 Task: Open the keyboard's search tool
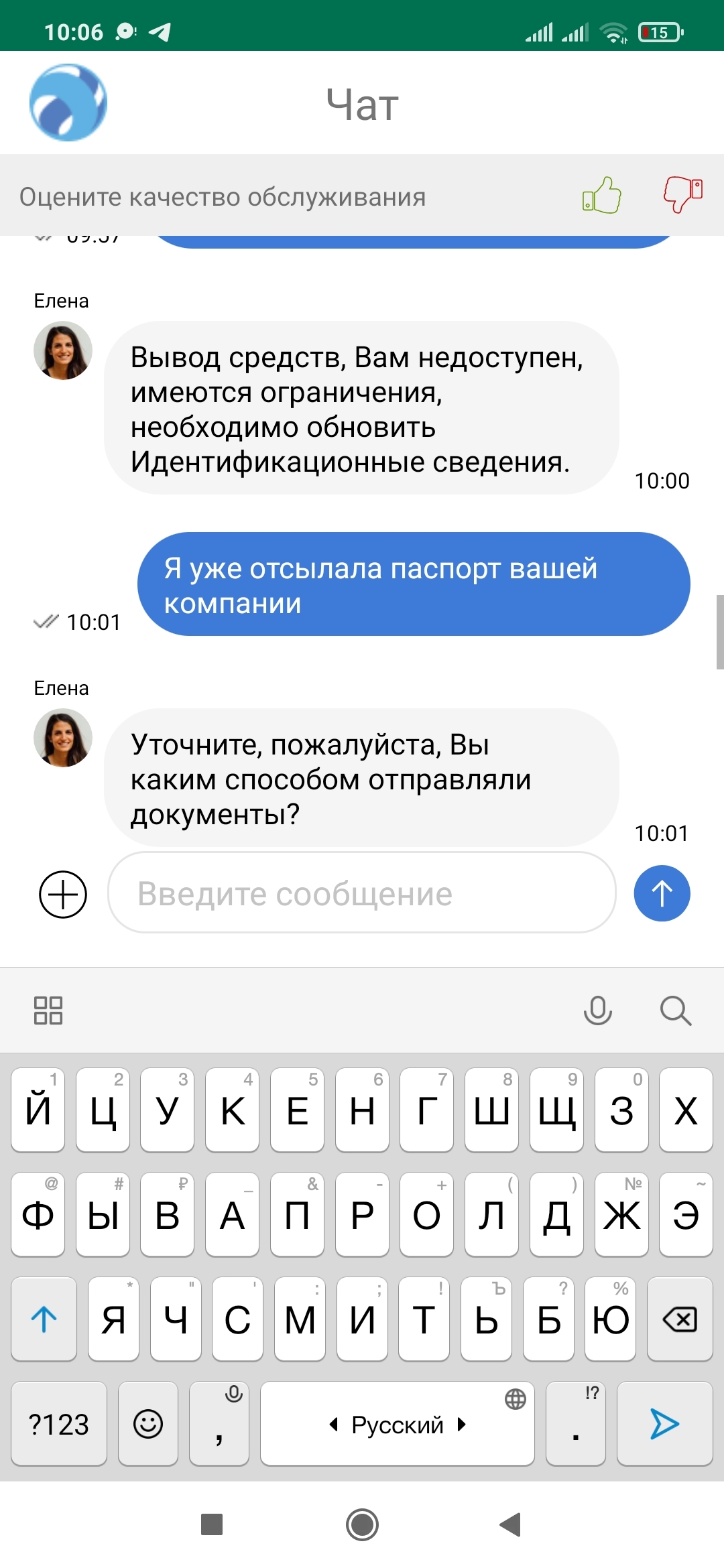[675, 1010]
